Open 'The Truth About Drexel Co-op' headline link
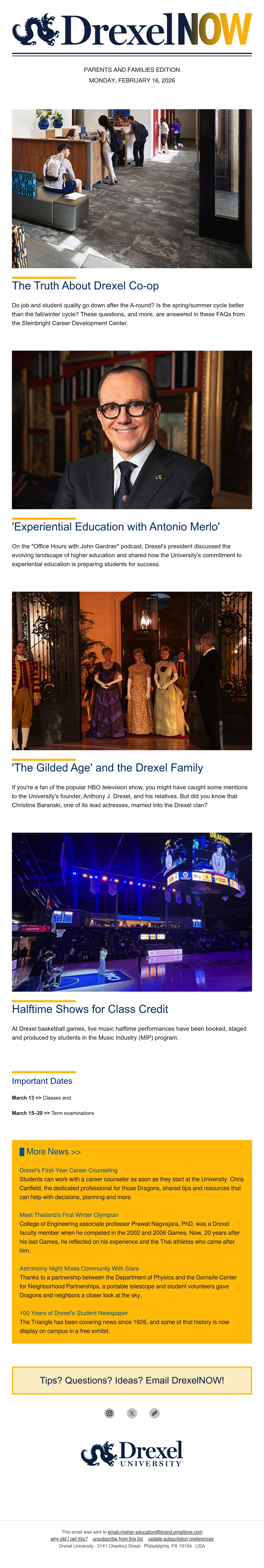This screenshot has height=1568, width=264. coord(85,285)
